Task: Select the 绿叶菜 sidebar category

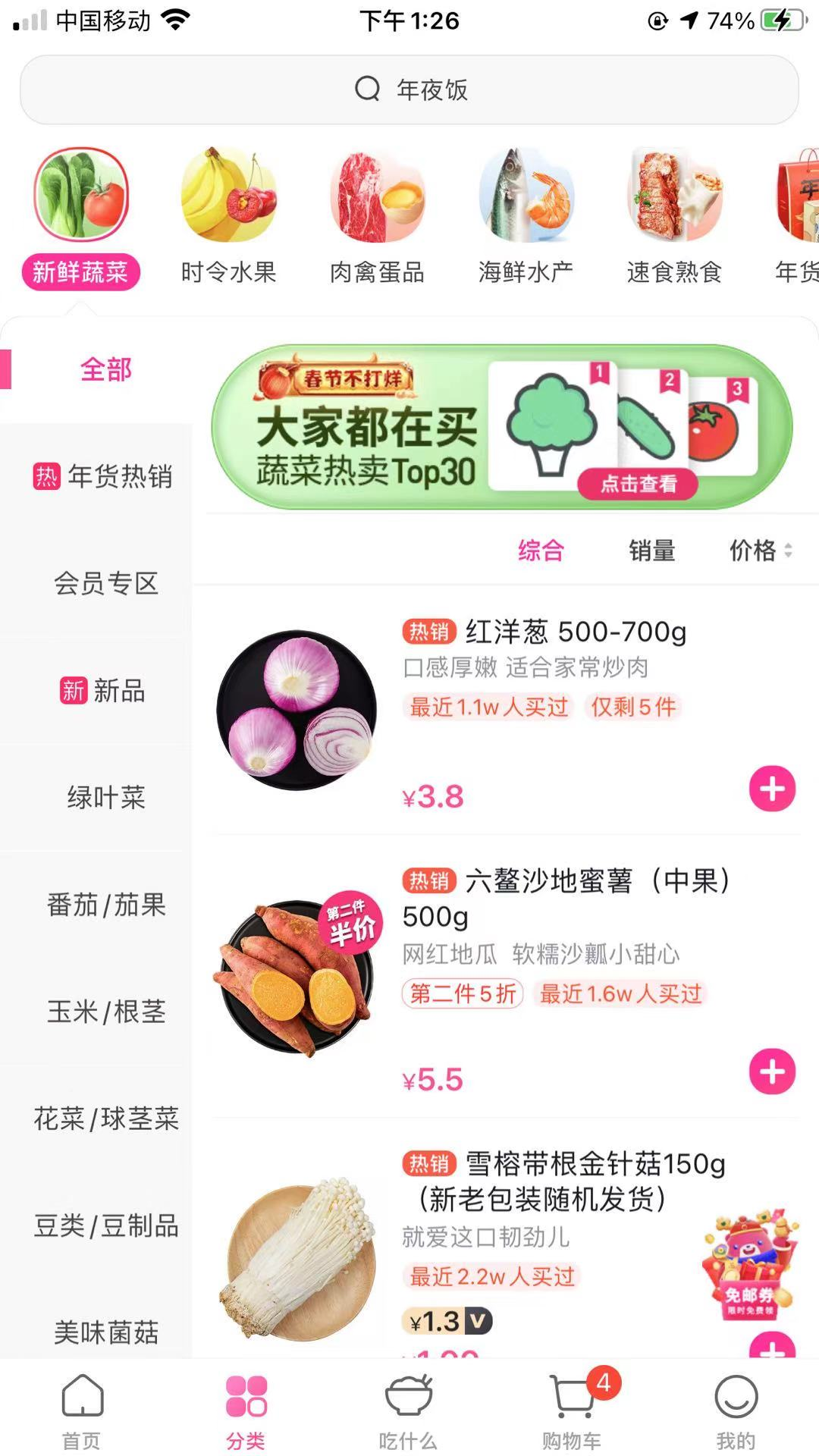Action: pos(106,797)
